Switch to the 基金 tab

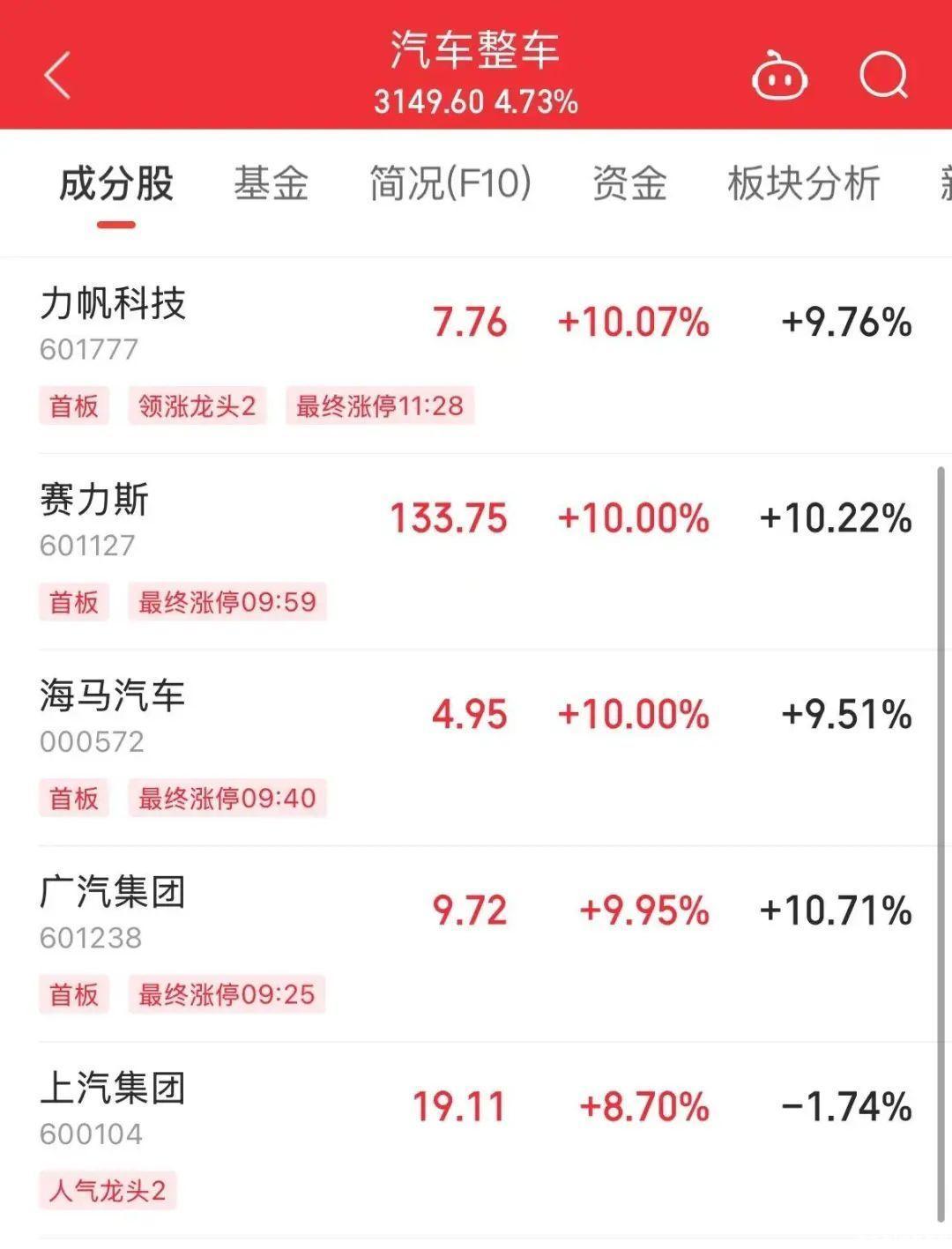[271, 184]
